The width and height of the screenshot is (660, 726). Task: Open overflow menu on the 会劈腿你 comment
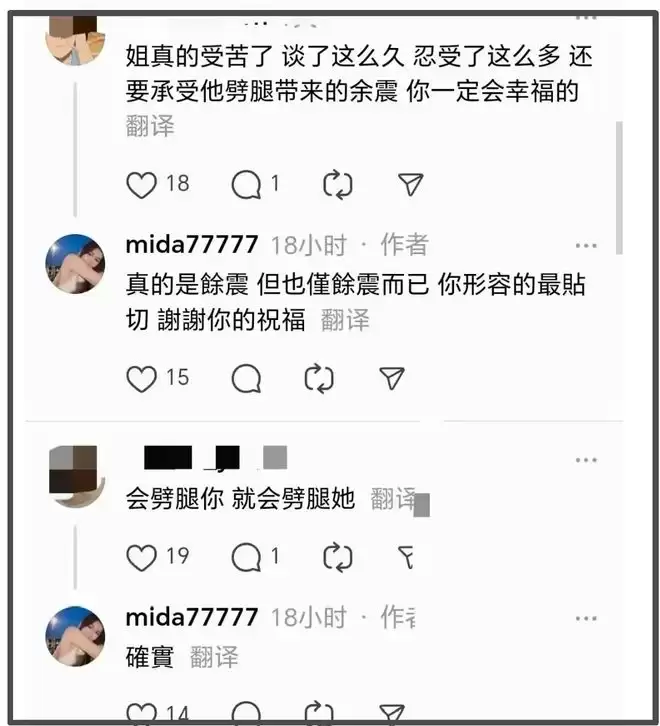click(585, 460)
